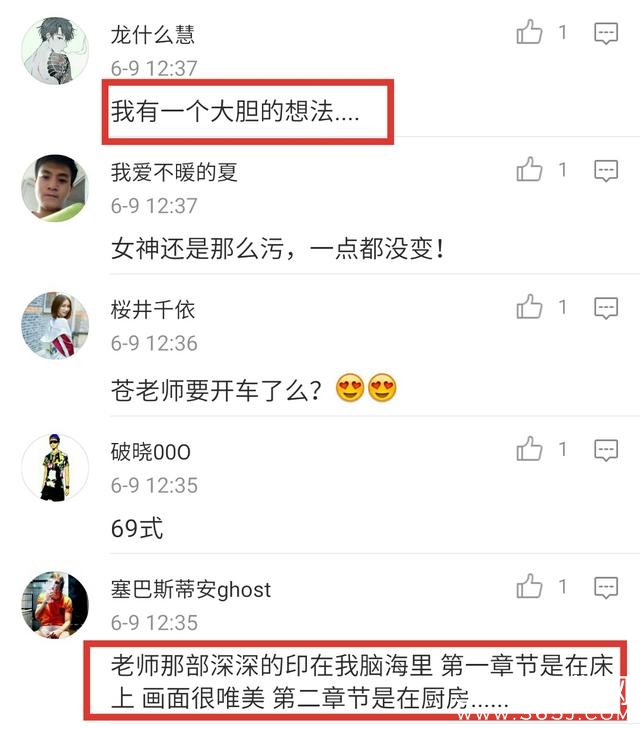640x729 pixels.
Task: View 我爱不暖的夏's profile picture
Action: pyautogui.click(x=54, y=188)
